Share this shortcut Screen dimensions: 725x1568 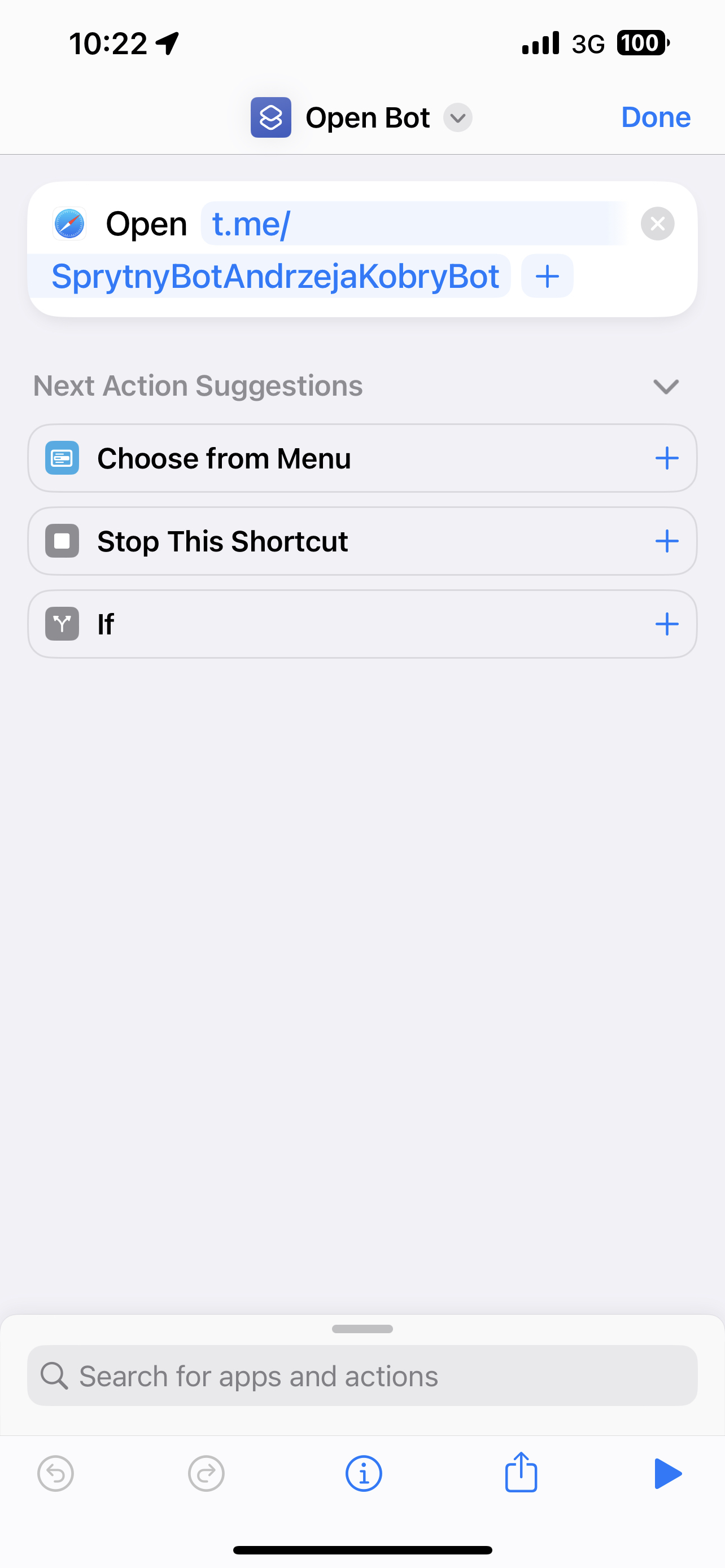click(521, 1472)
